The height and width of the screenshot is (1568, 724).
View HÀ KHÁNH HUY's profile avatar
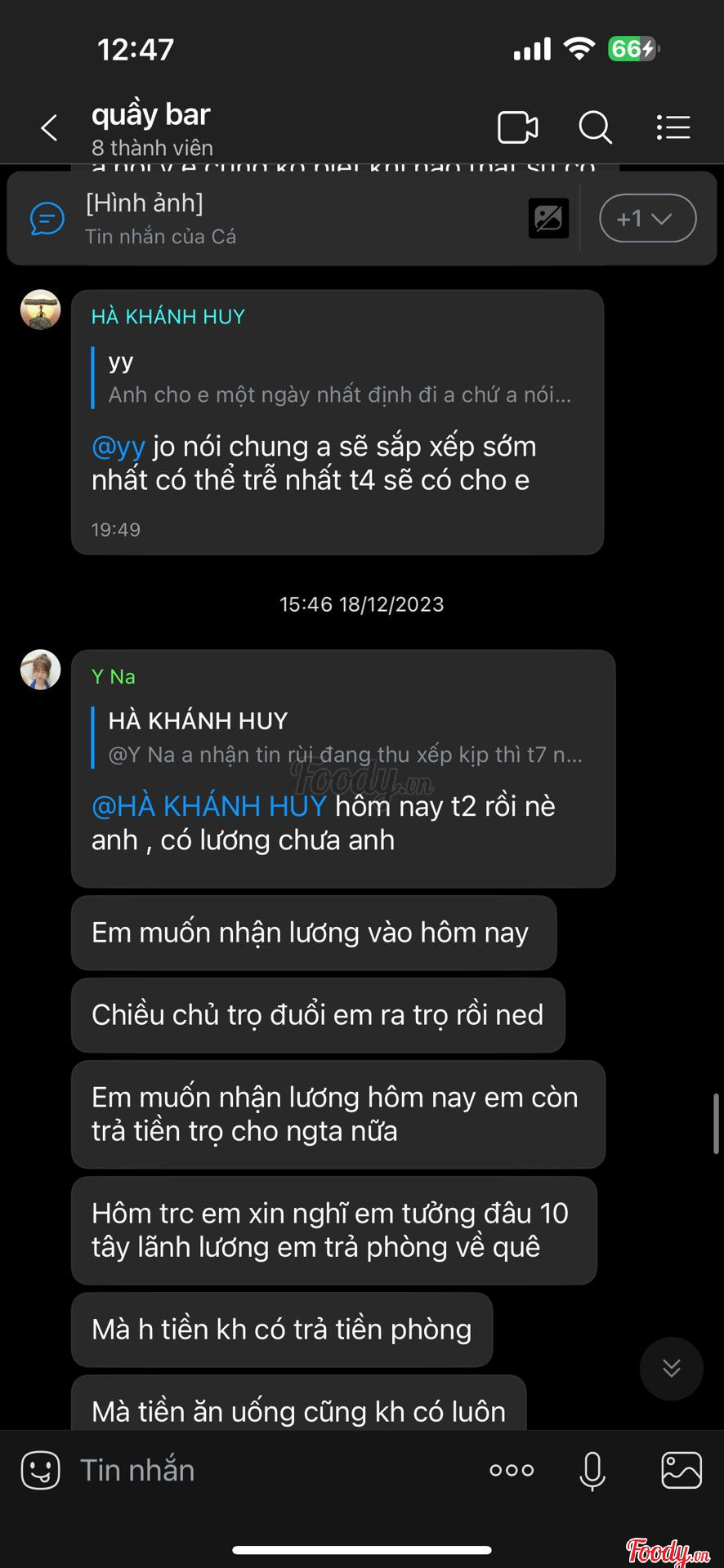click(x=41, y=310)
